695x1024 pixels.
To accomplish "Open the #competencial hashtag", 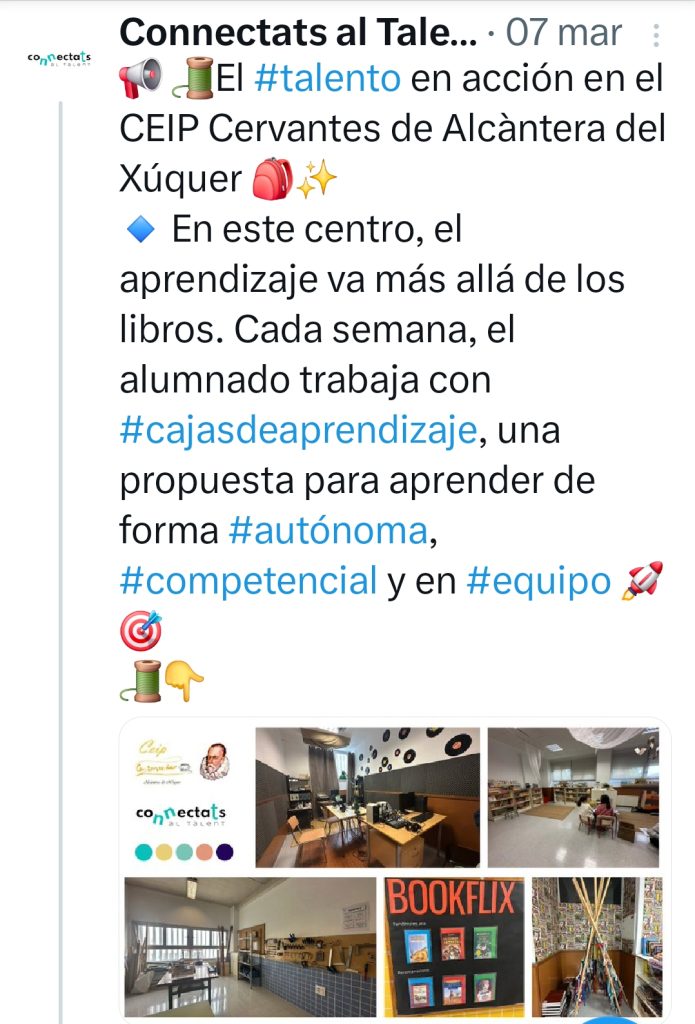I will [x=248, y=580].
